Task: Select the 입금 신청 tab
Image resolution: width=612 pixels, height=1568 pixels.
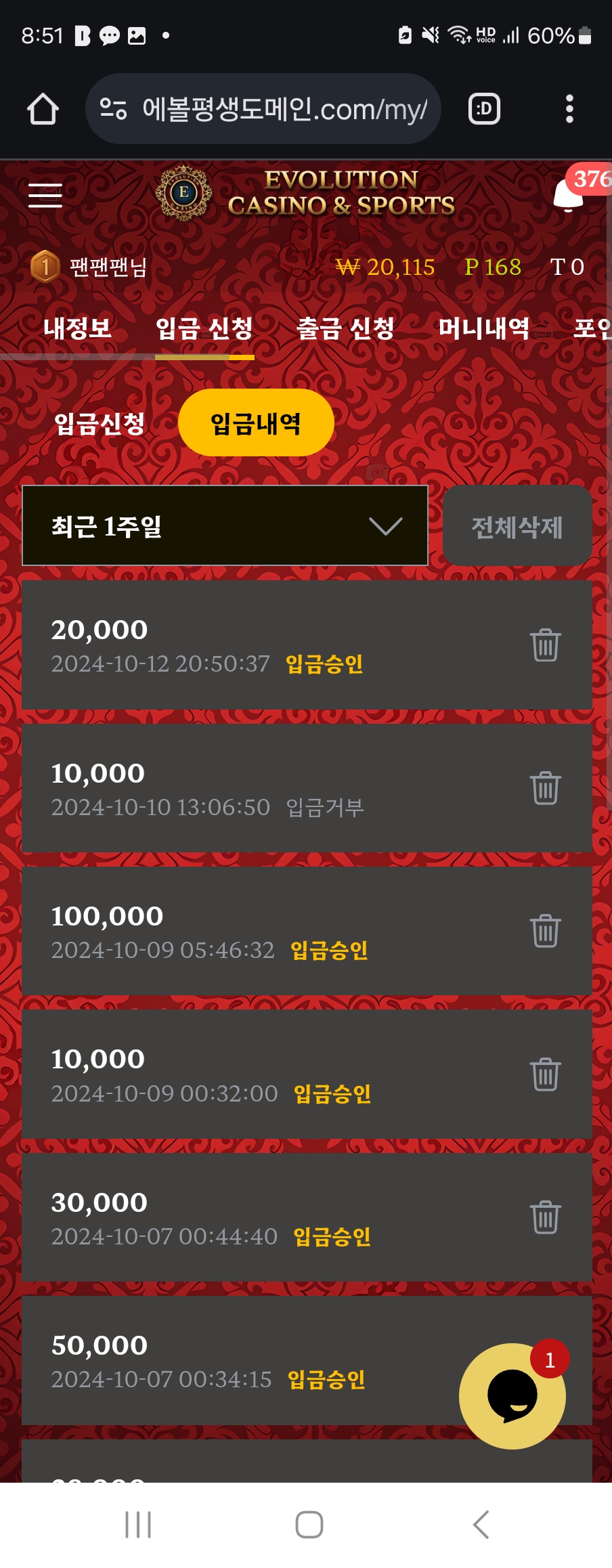Action: coord(204,328)
